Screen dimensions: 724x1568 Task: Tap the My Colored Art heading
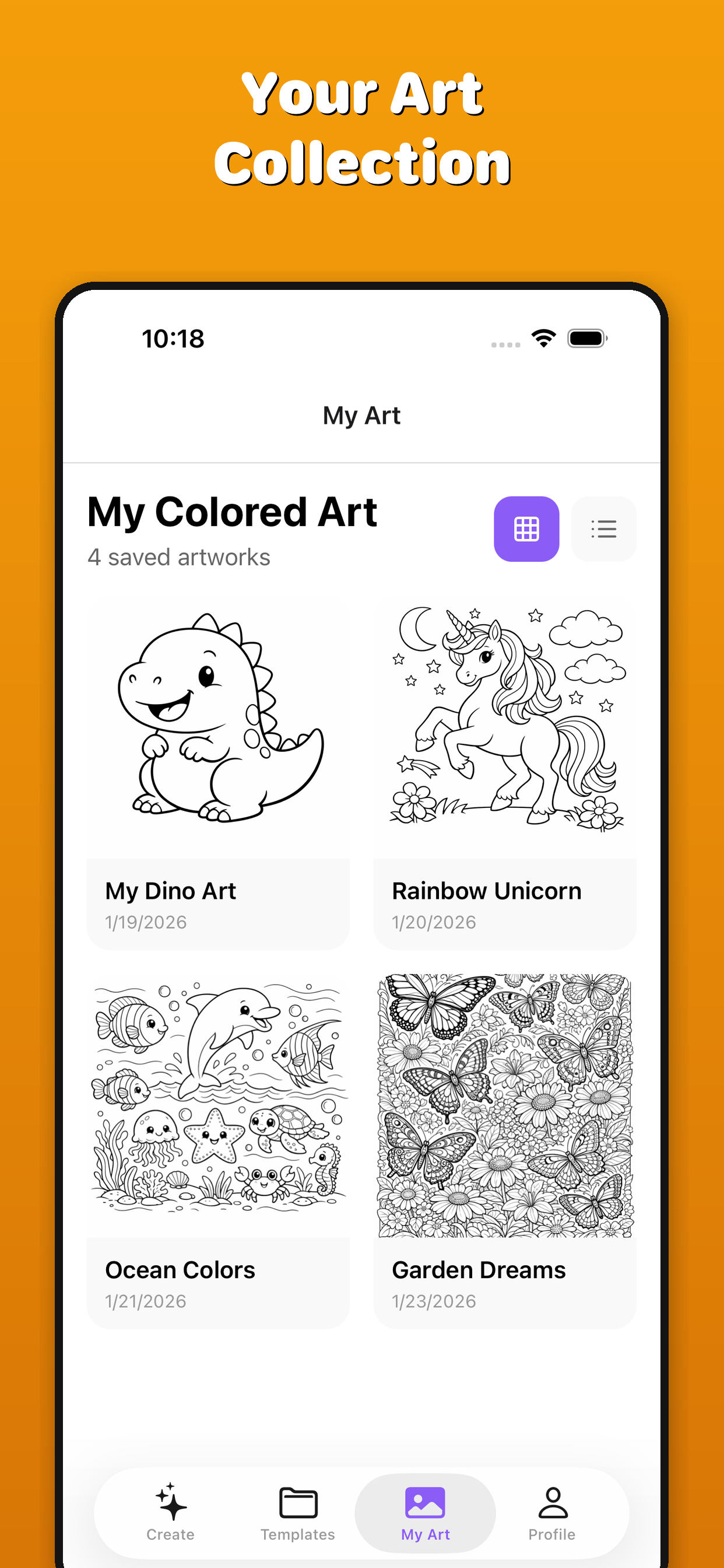232,512
